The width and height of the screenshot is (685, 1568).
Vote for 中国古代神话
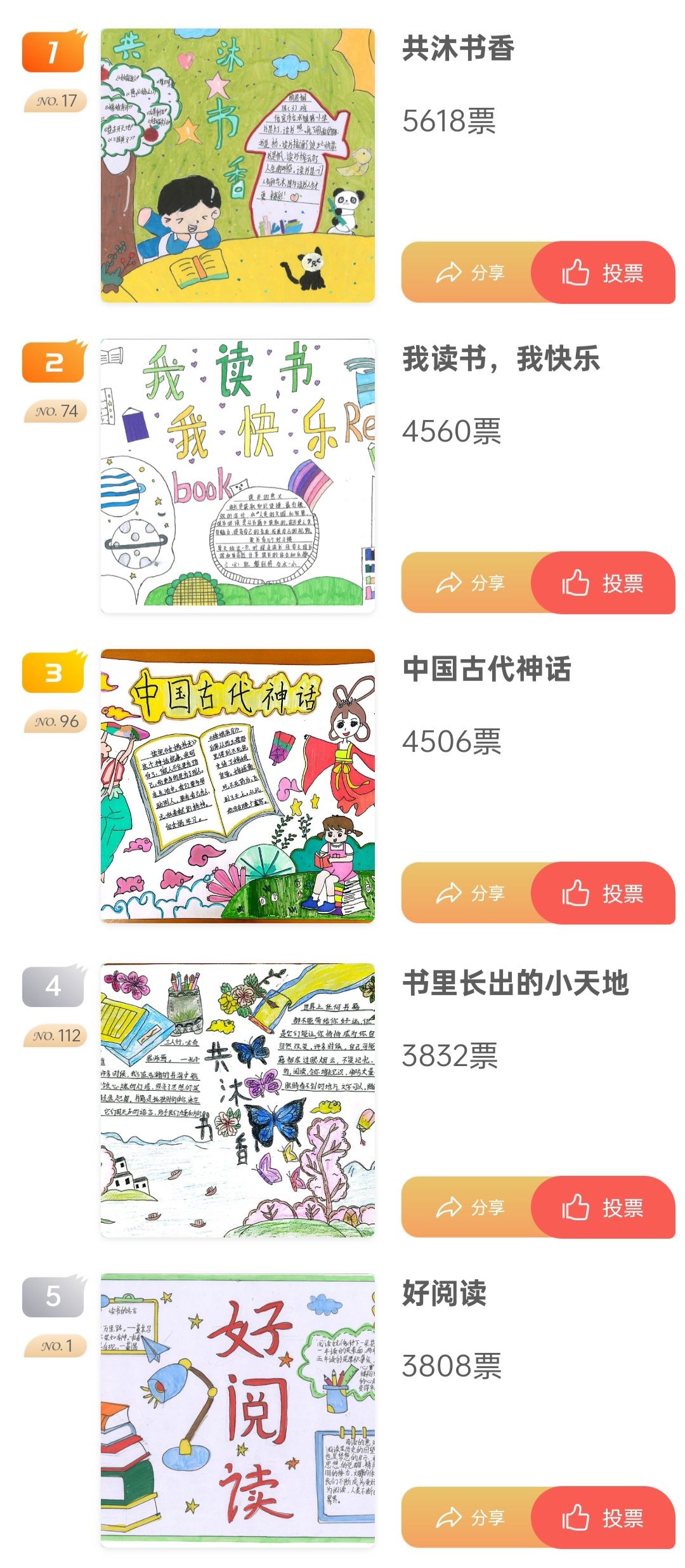pyautogui.click(x=603, y=893)
